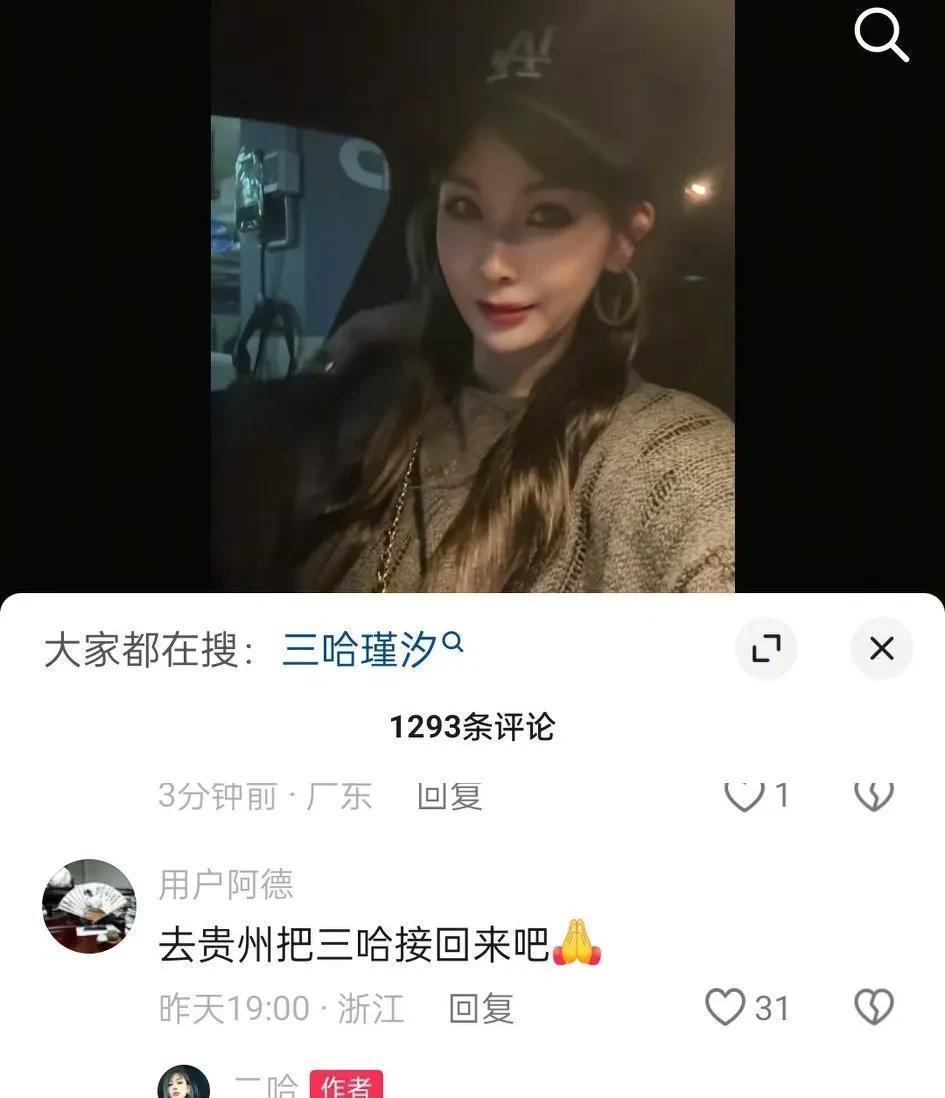This screenshot has height=1098, width=945.
Task: Open 用户阿德's username link
Action: [226, 884]
